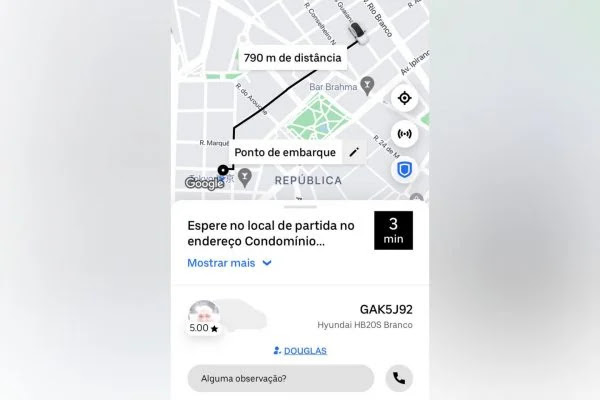View the driver's photo and 5.00 rating
This screenshot has height=400, width=600.
click(204, 316)
